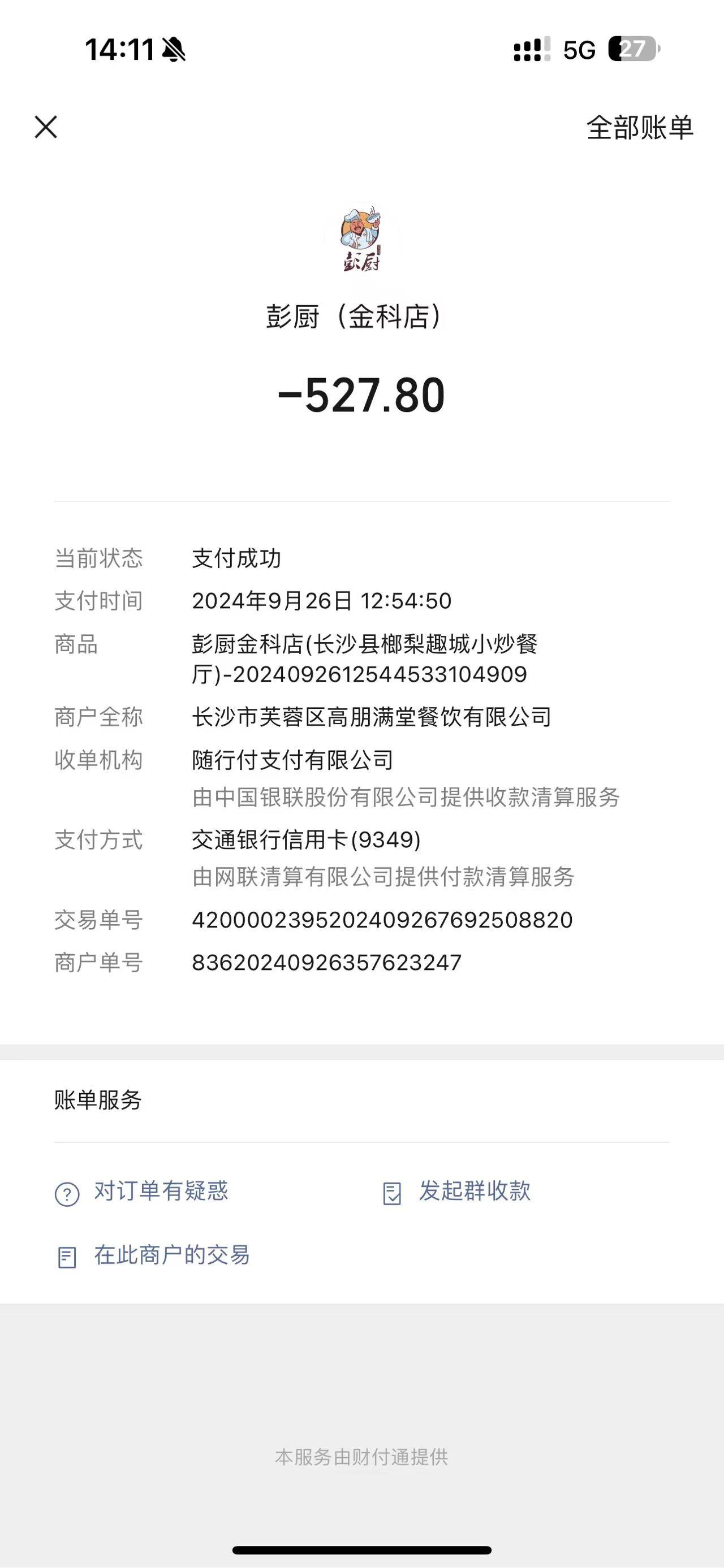Close the payment detail page

(x=46, y=127)
